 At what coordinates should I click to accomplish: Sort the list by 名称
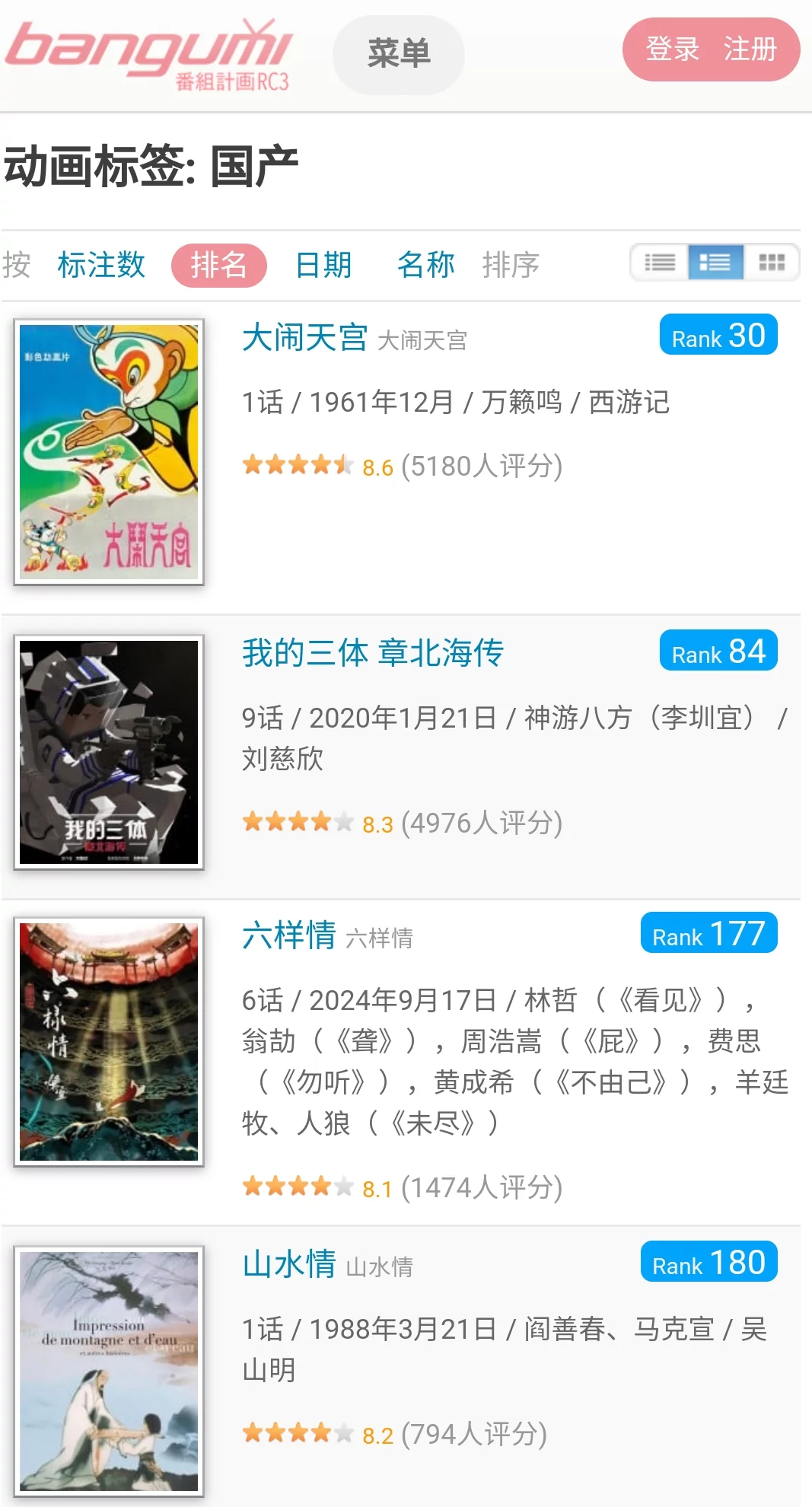pos(425,265)
